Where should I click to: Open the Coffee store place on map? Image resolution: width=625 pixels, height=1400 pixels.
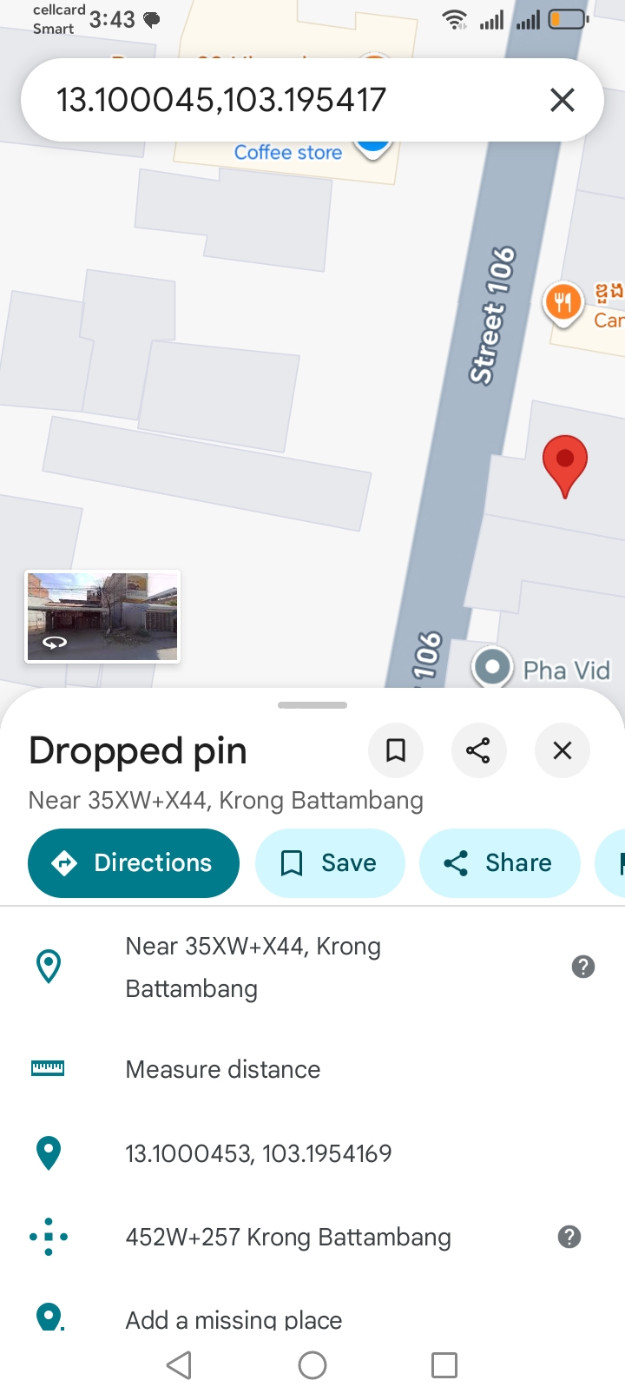pyautogui.click(x=288, y=152)
